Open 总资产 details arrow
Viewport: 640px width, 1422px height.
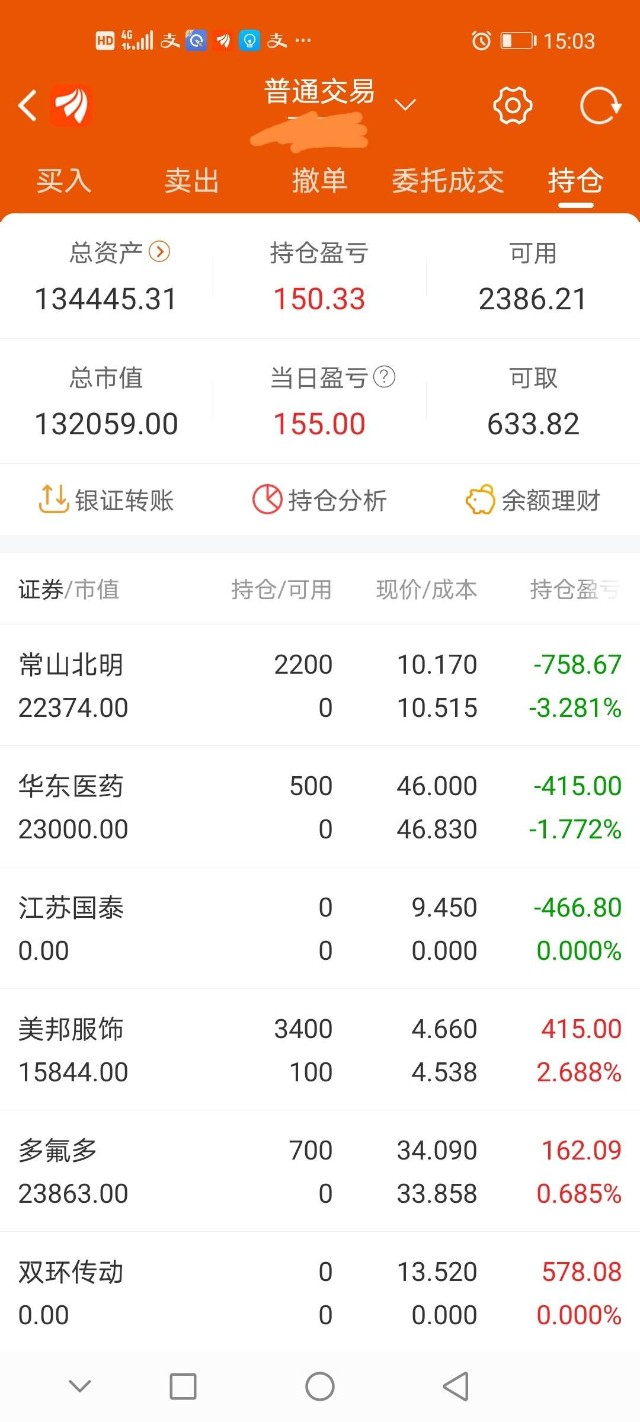point(159,252)
